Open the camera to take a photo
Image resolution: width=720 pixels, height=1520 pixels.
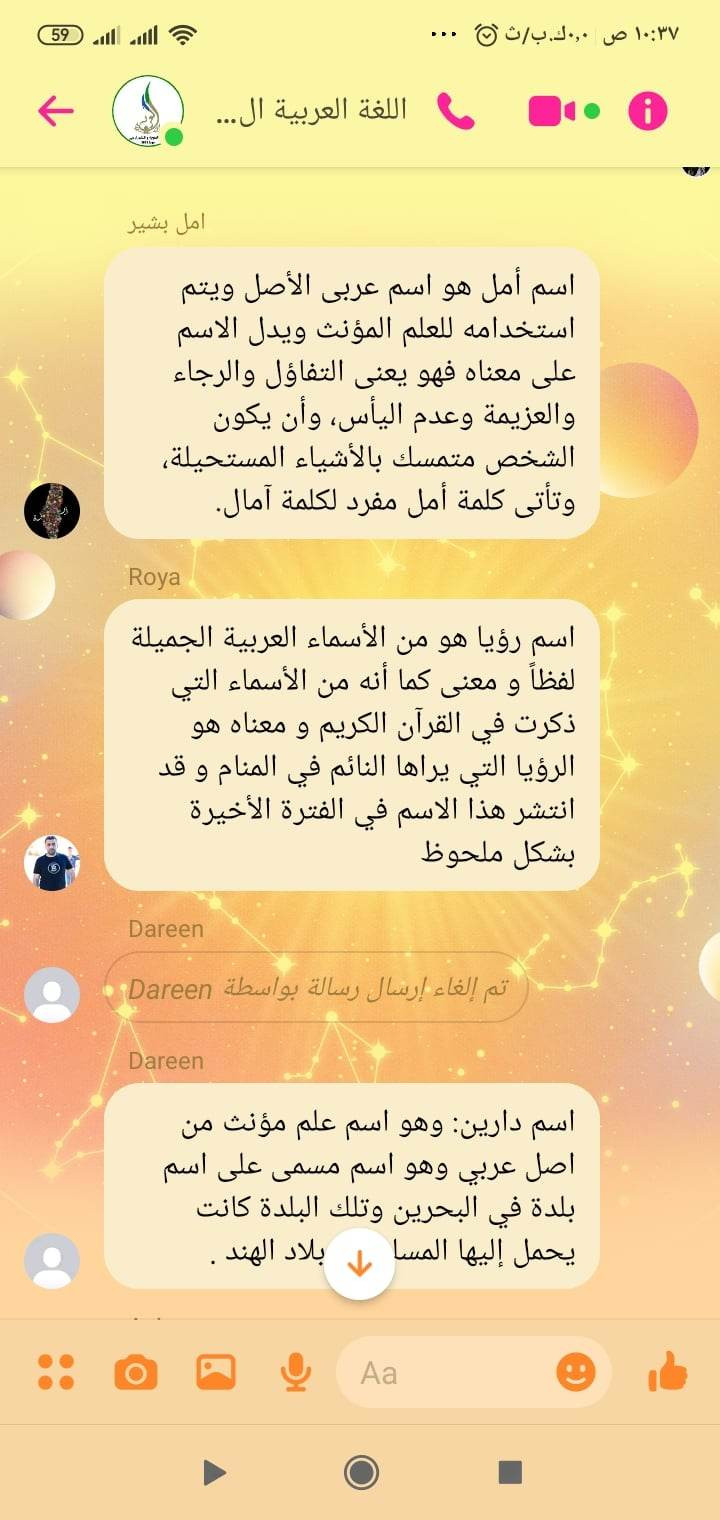pos(136,1373)
